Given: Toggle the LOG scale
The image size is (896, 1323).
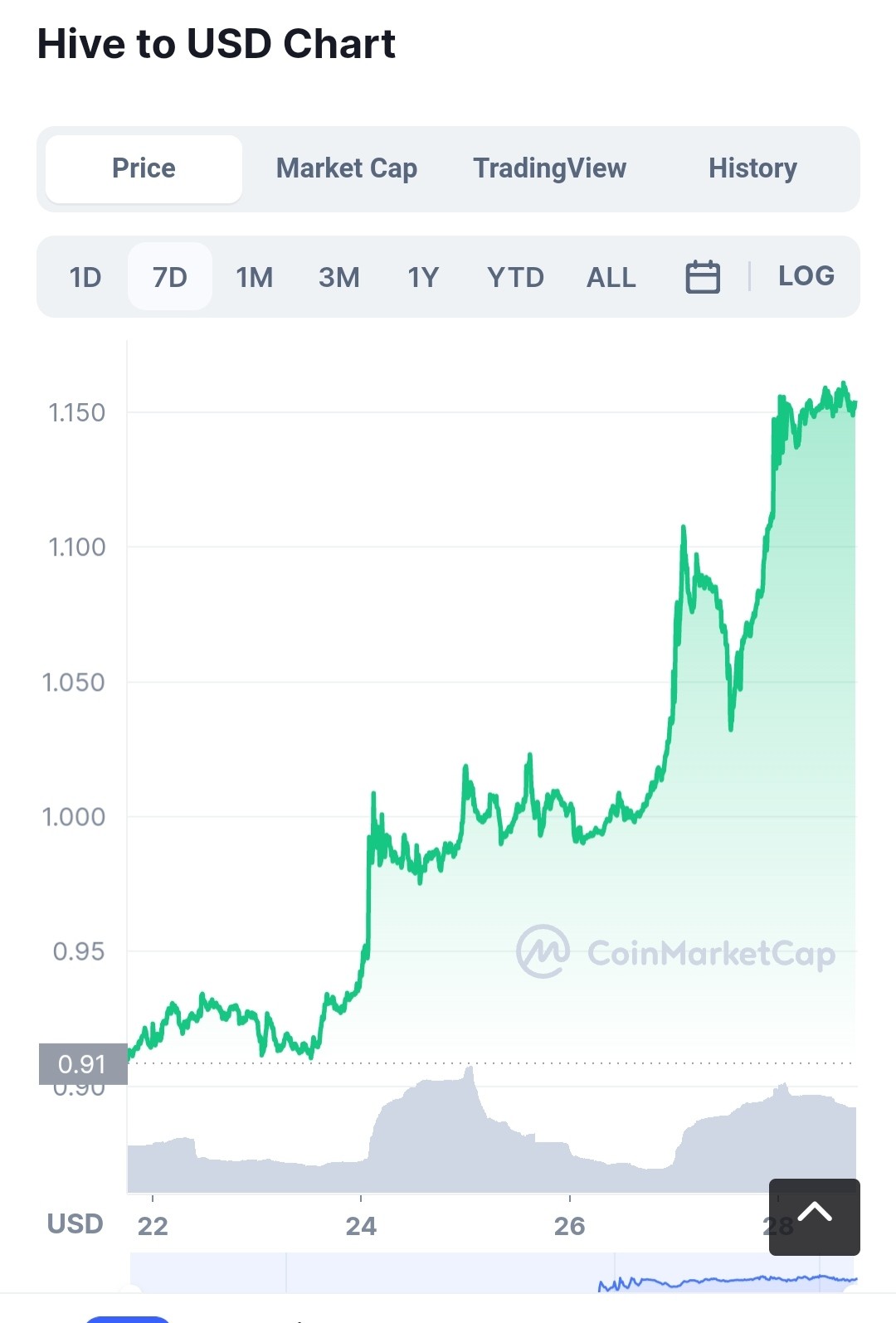Looking at the screenshot, I should click(x=806, y=276).
